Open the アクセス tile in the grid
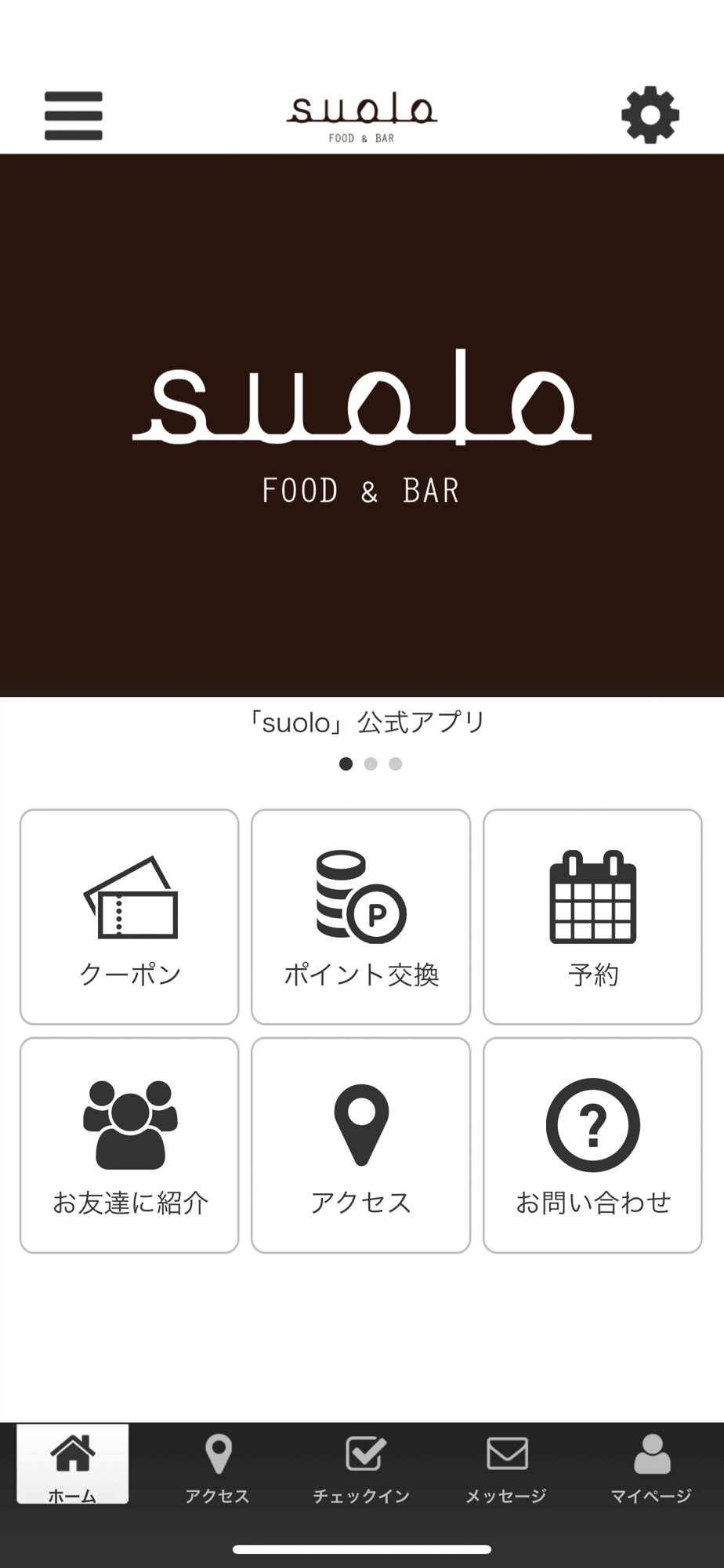This screenshot has width=724, height=1568. [x=360, y=1145]
